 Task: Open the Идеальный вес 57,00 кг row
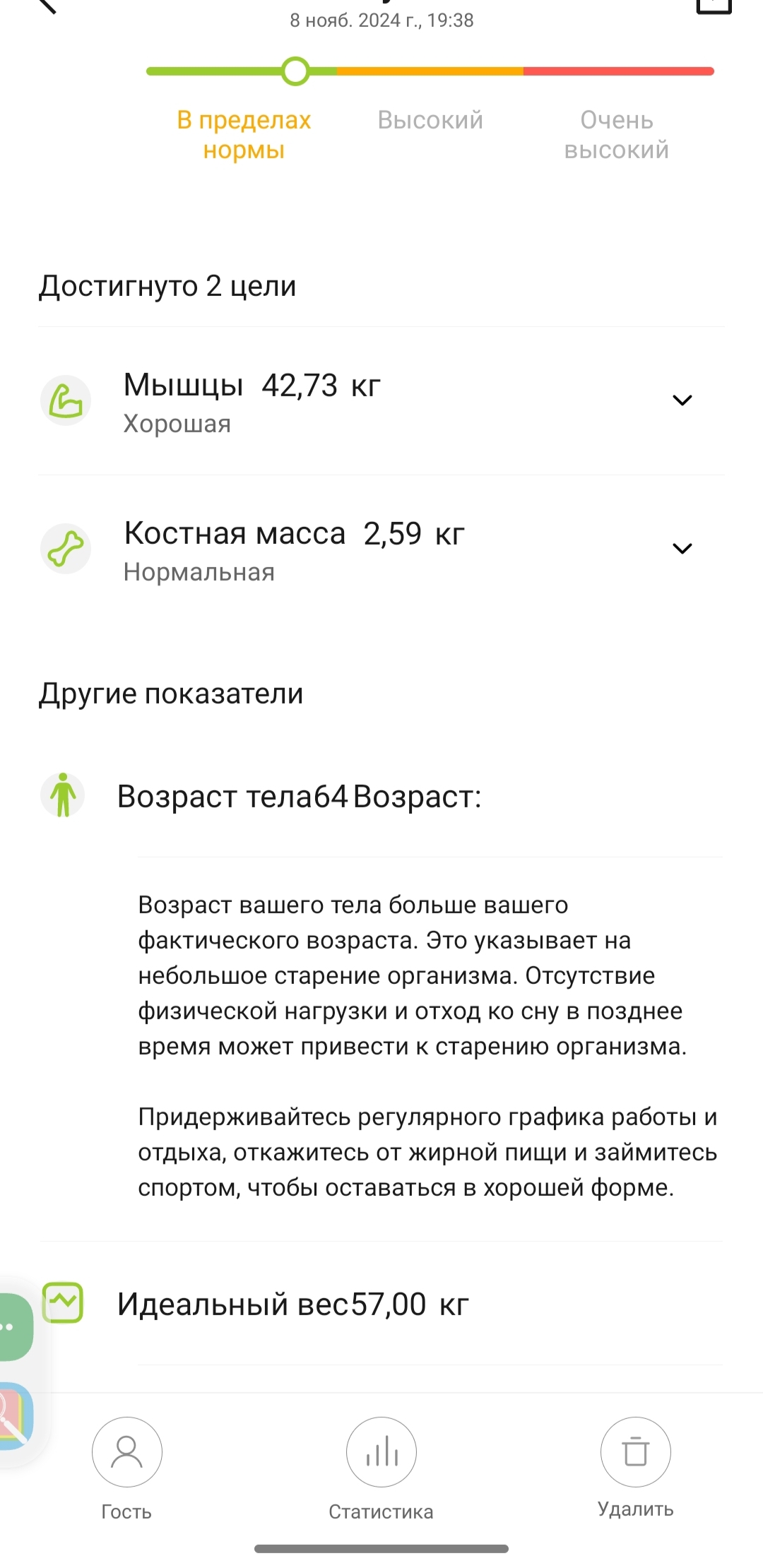click(292, 1304)
